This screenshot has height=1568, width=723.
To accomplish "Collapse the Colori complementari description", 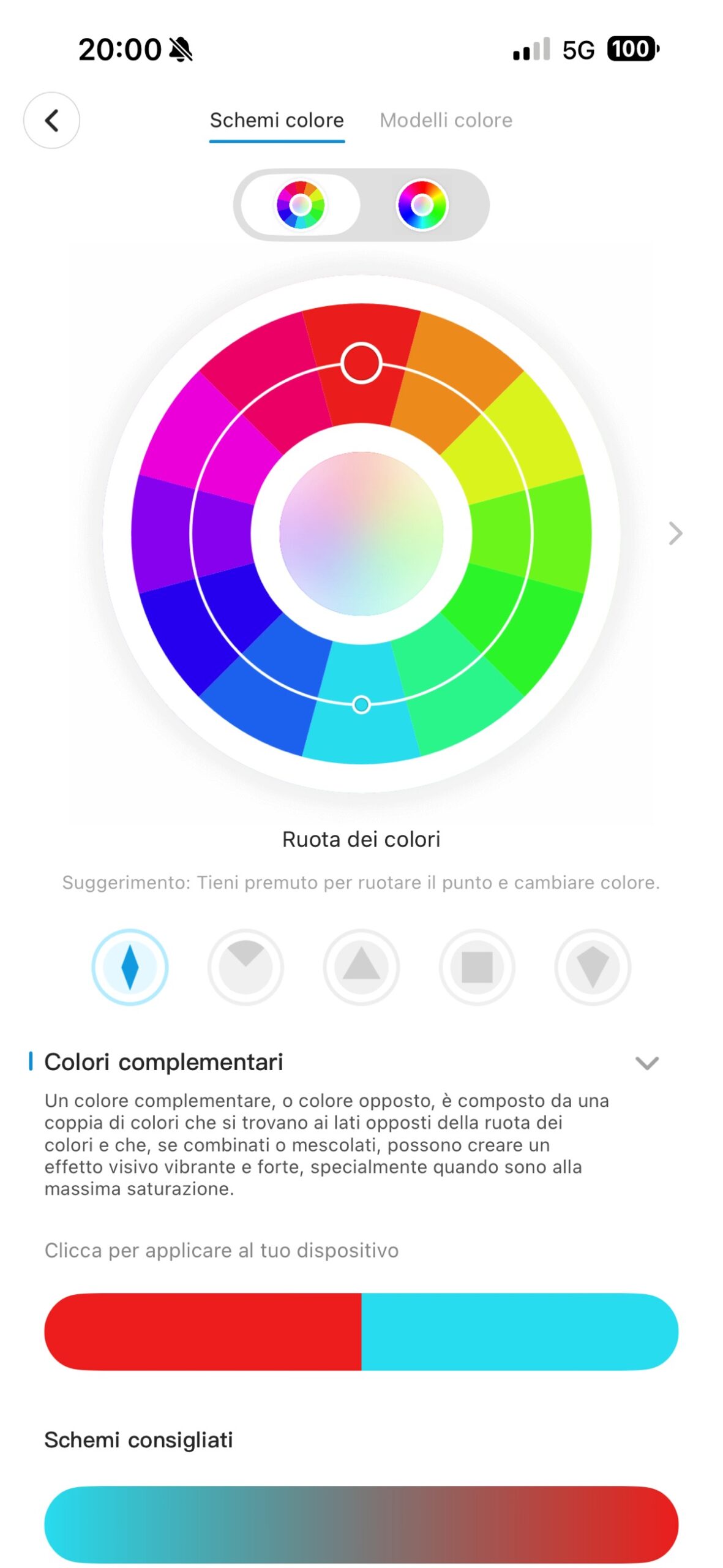I will tap(646, 1063).
